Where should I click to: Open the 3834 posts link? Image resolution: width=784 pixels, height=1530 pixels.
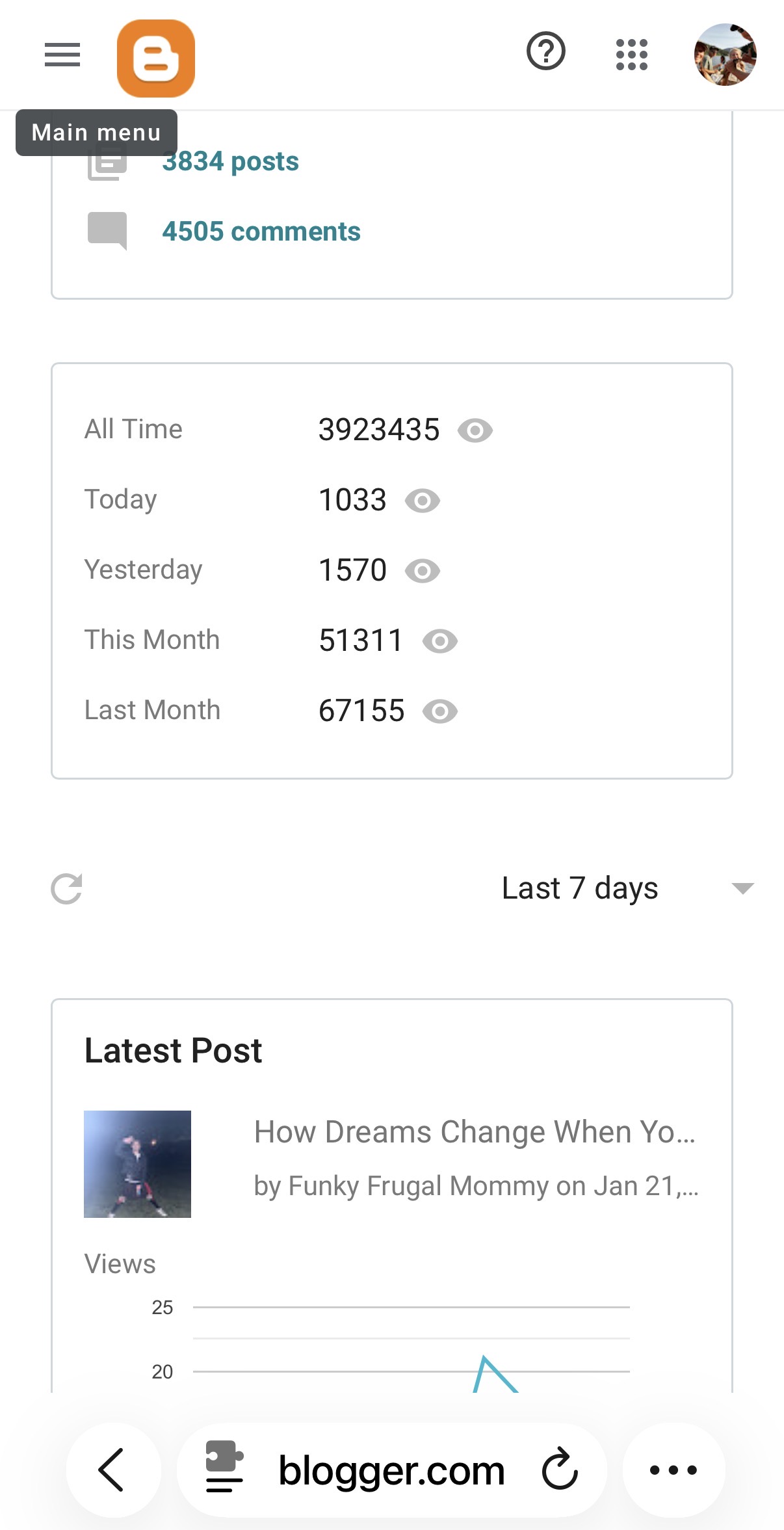(x=230, y=161)
